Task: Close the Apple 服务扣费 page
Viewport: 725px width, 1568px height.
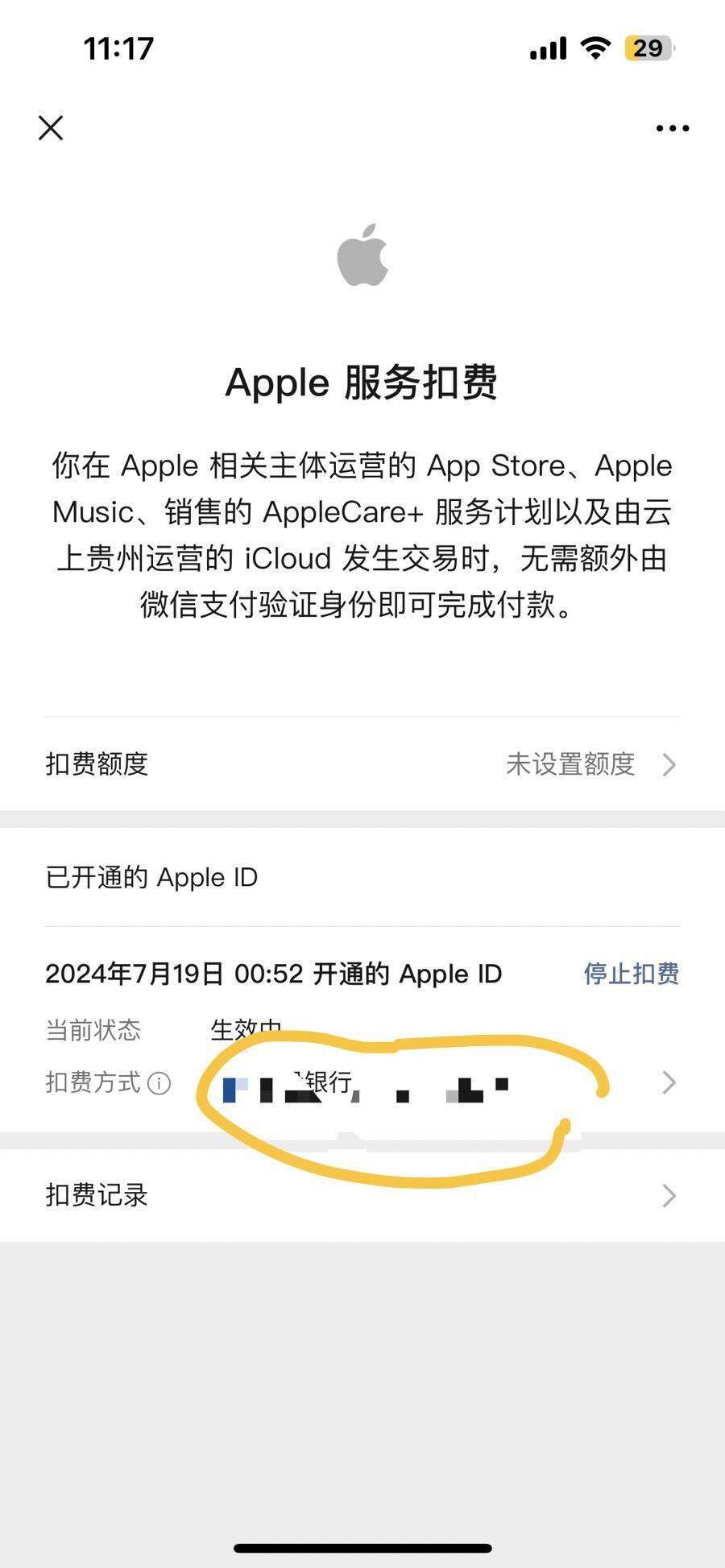Action: pyautogui.click(x=51, y=127)
